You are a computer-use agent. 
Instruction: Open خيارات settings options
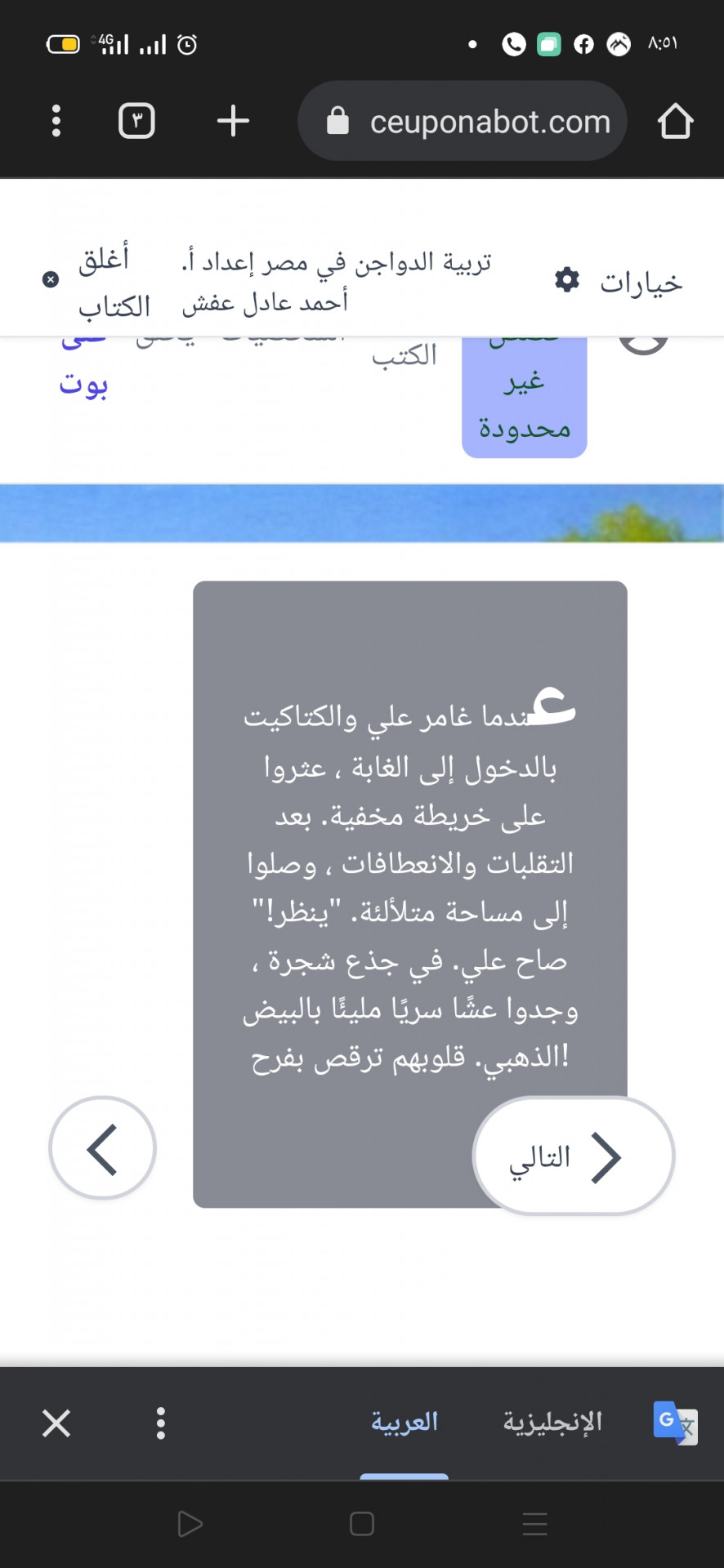[619, 282]
